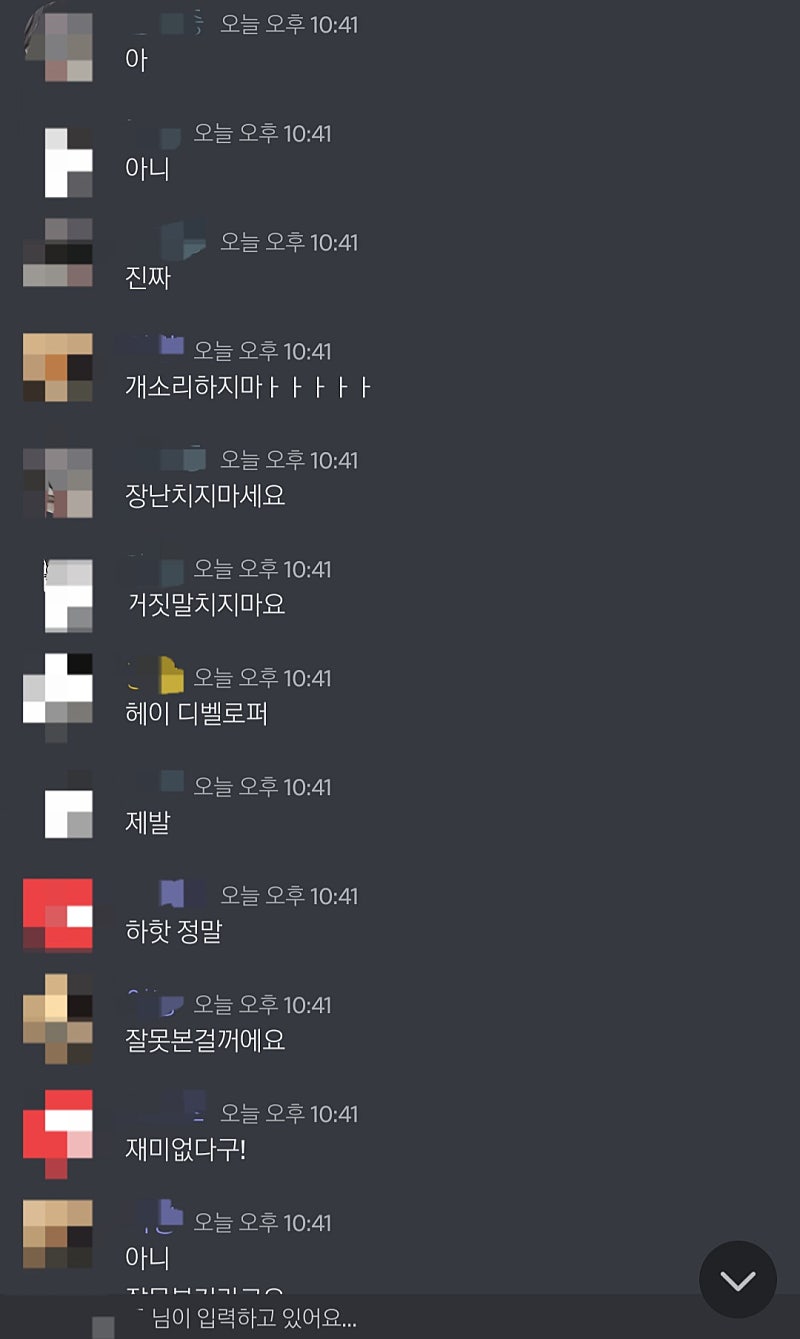View profile of the sender of 잘못본걸꺼에요
This screenshot has width=800, height=1339.
(58, 1021)
